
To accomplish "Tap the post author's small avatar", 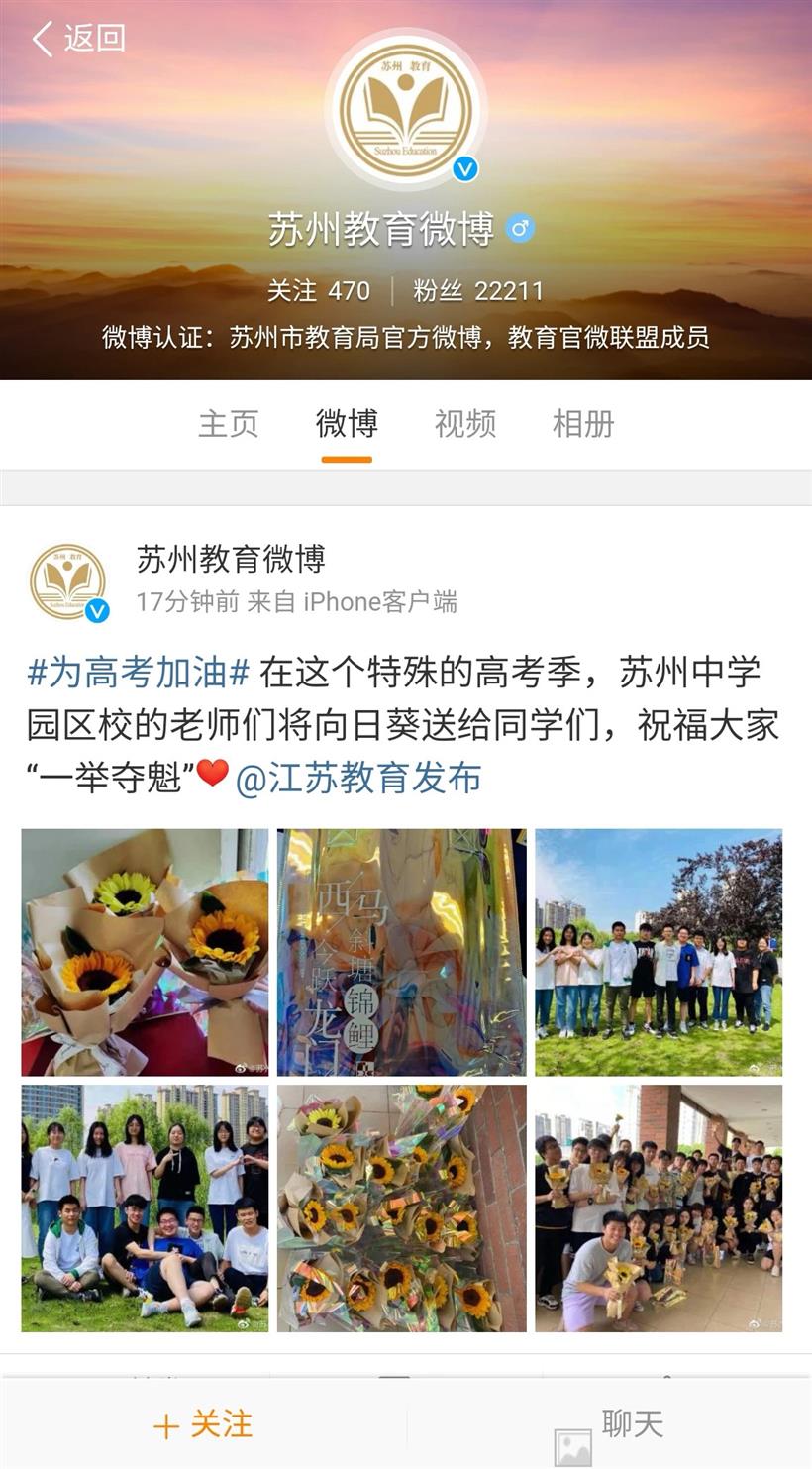I will point(68,581).
